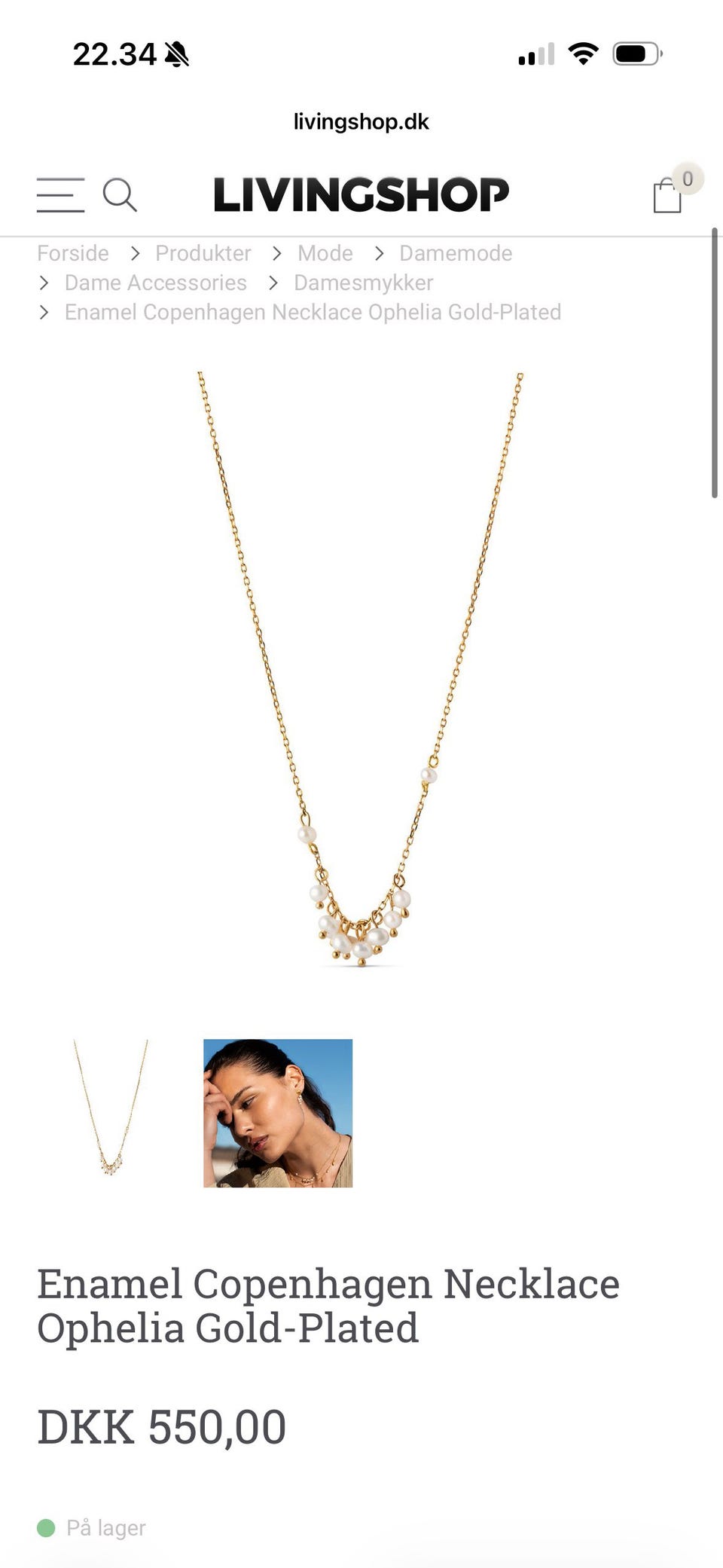Open Damesmykker breadcrumb link
The height and width of the screenshot is (1568, 723).
click(364, 283)
